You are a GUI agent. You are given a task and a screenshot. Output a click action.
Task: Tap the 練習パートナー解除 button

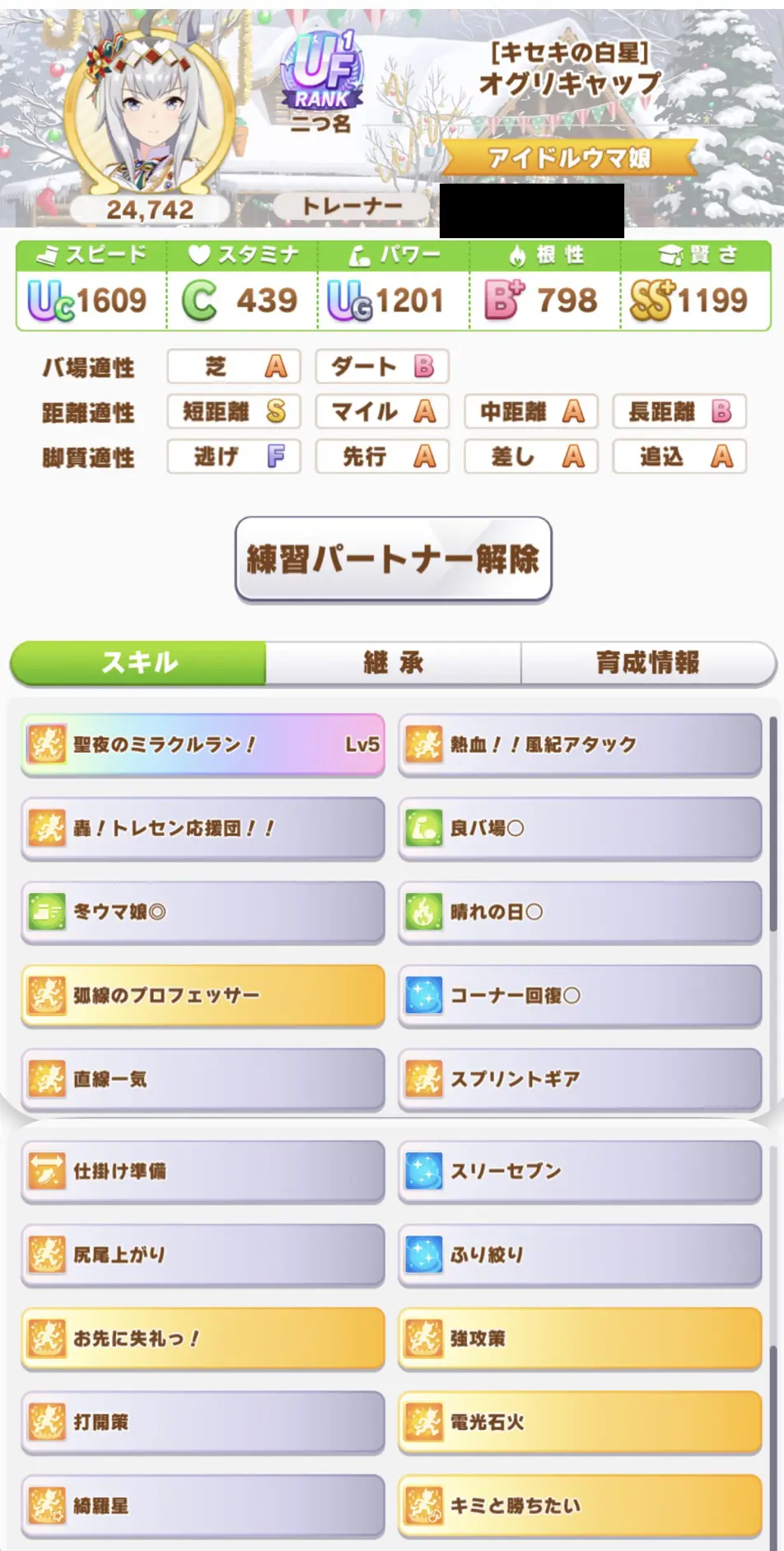click(x=393, y=559)
